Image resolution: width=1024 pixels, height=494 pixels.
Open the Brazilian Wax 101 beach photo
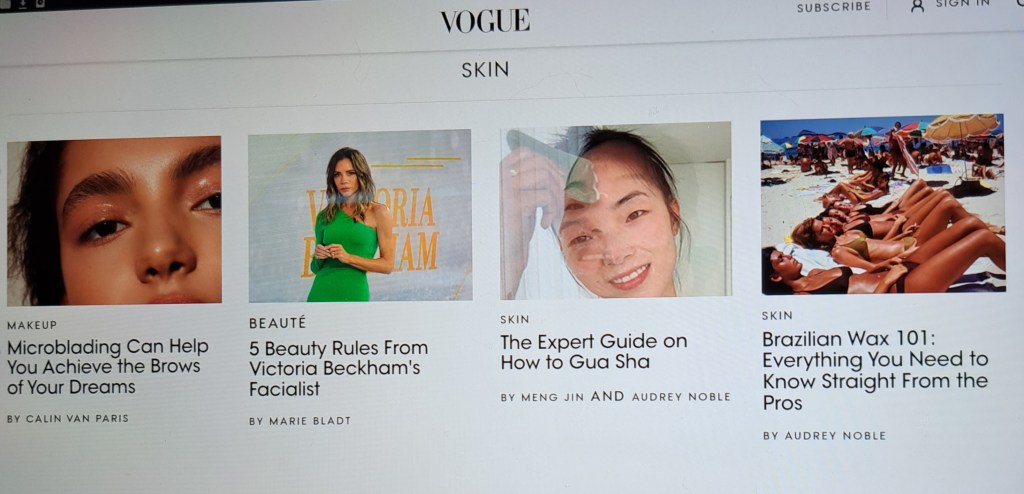[x=882, y=204]
